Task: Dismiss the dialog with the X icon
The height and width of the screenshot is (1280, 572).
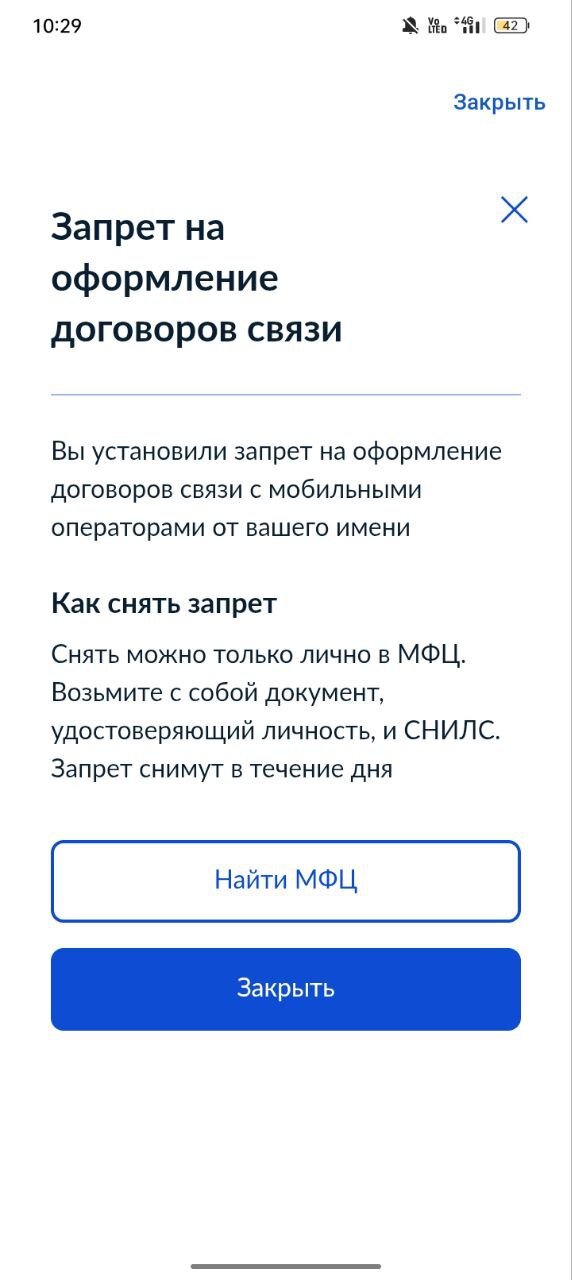Action: click(x=514, y=209)
